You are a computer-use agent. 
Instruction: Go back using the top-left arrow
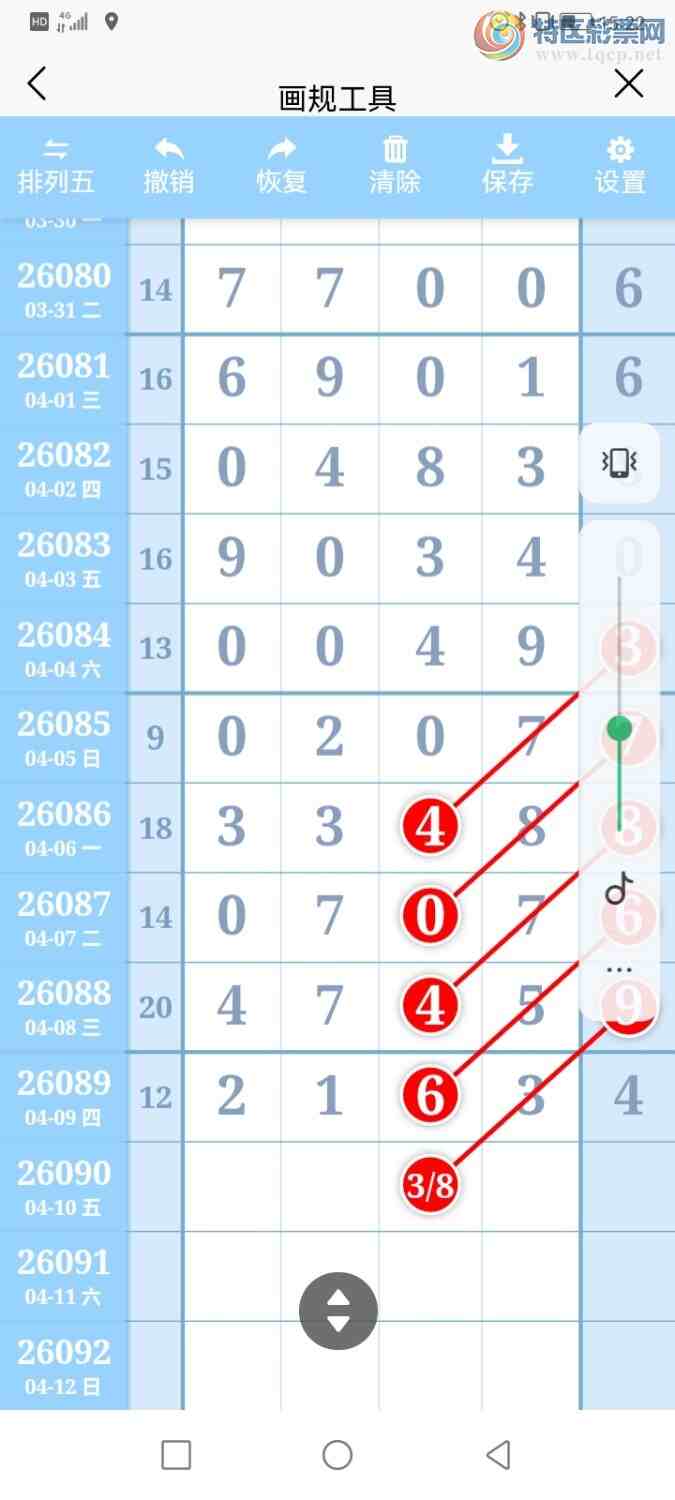tap(37, 84)
